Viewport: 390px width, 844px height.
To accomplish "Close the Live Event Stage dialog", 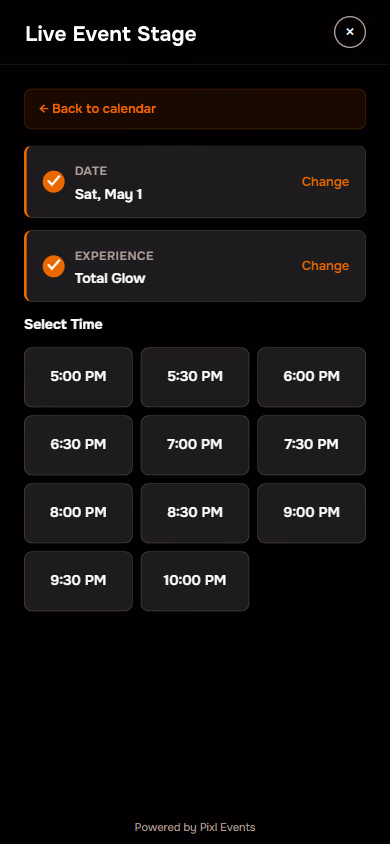I will click(350, 32).
